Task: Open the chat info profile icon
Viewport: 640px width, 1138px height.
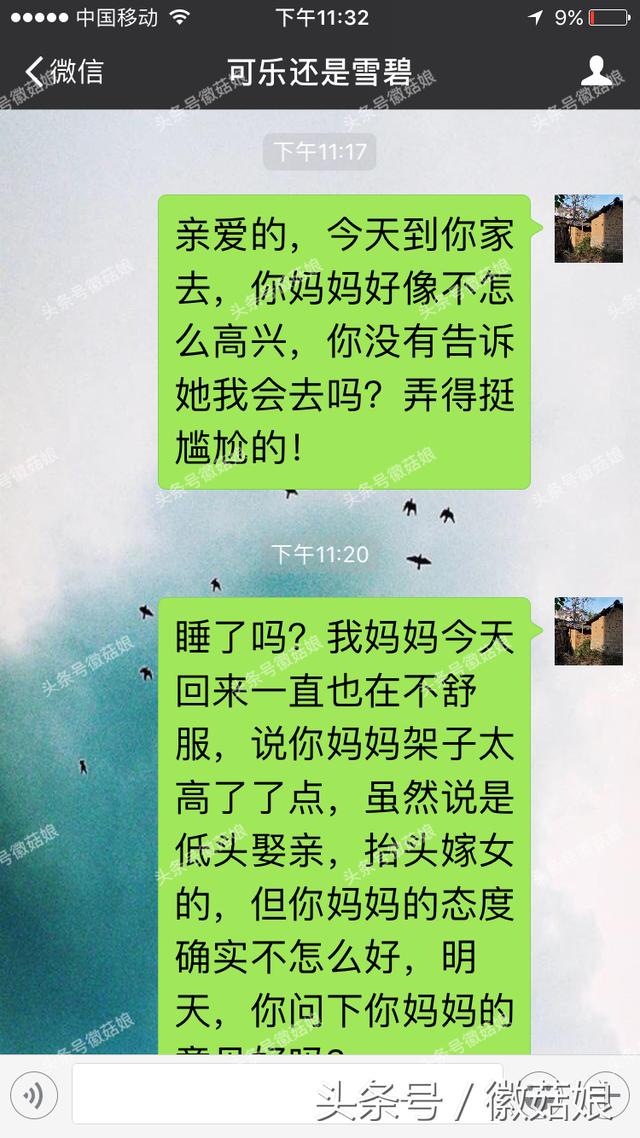Action: 596,71
